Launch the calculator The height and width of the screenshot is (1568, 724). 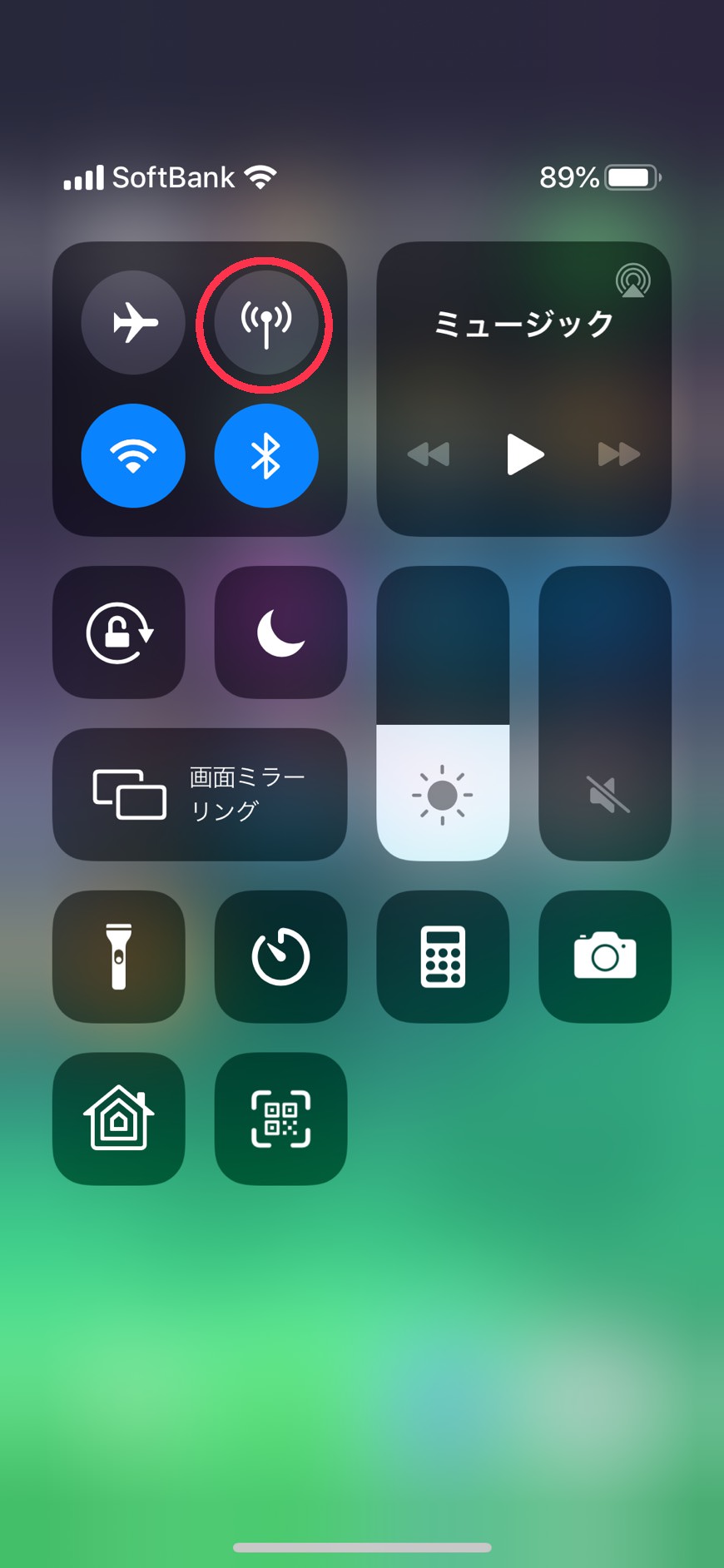(443, 956)
